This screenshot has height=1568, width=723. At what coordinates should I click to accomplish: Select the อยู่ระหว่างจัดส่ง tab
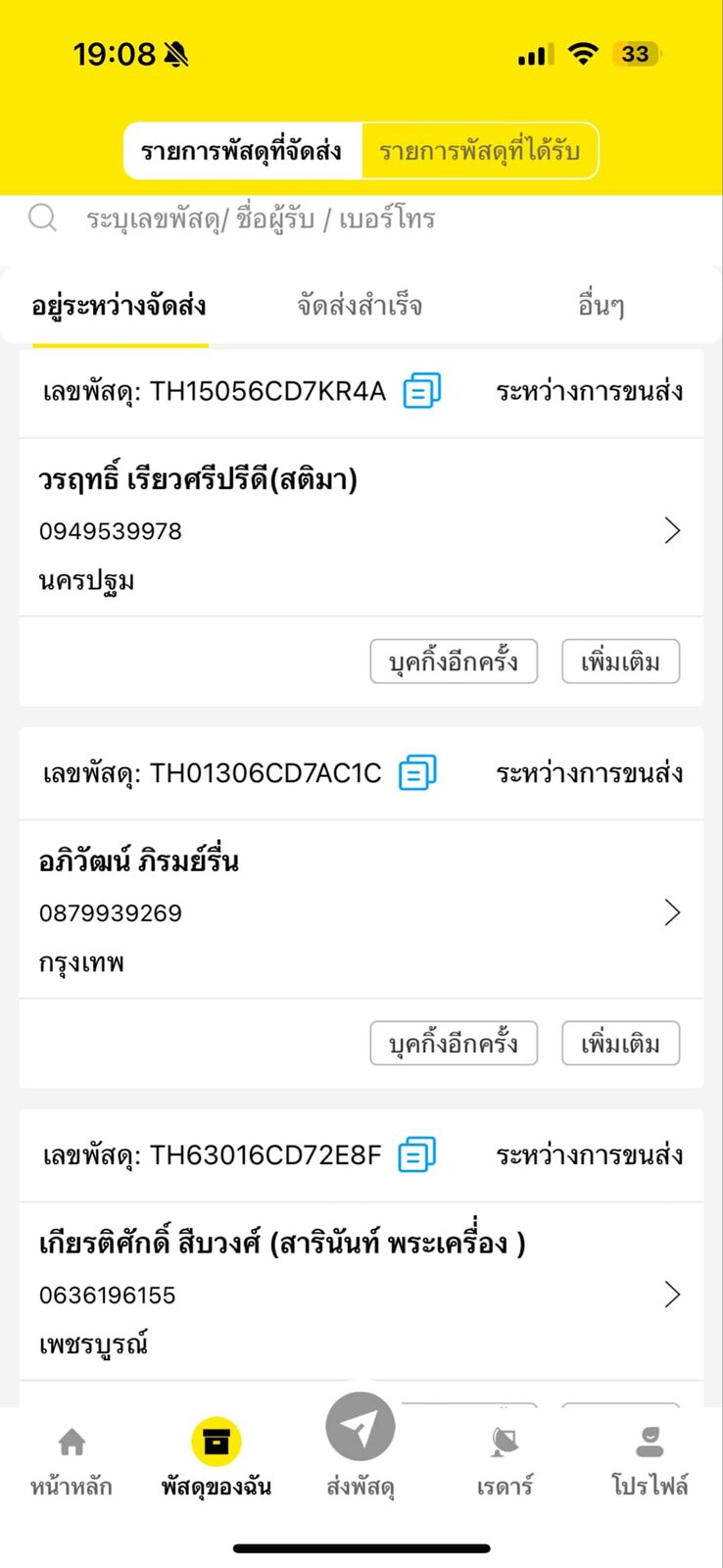(120, 306)
